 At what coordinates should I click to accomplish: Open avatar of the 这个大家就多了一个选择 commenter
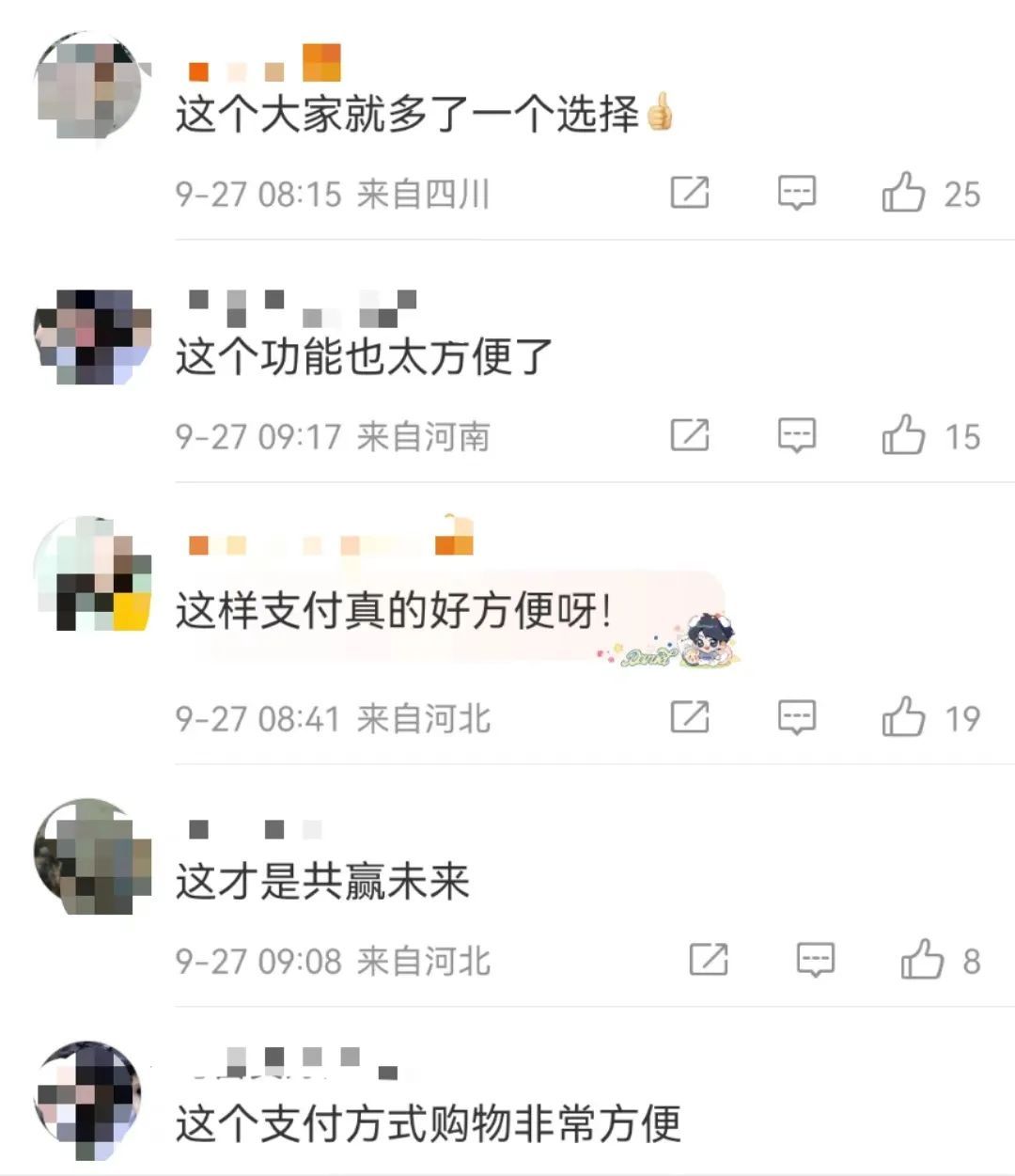pyautogui.click(x=91, y=86)
